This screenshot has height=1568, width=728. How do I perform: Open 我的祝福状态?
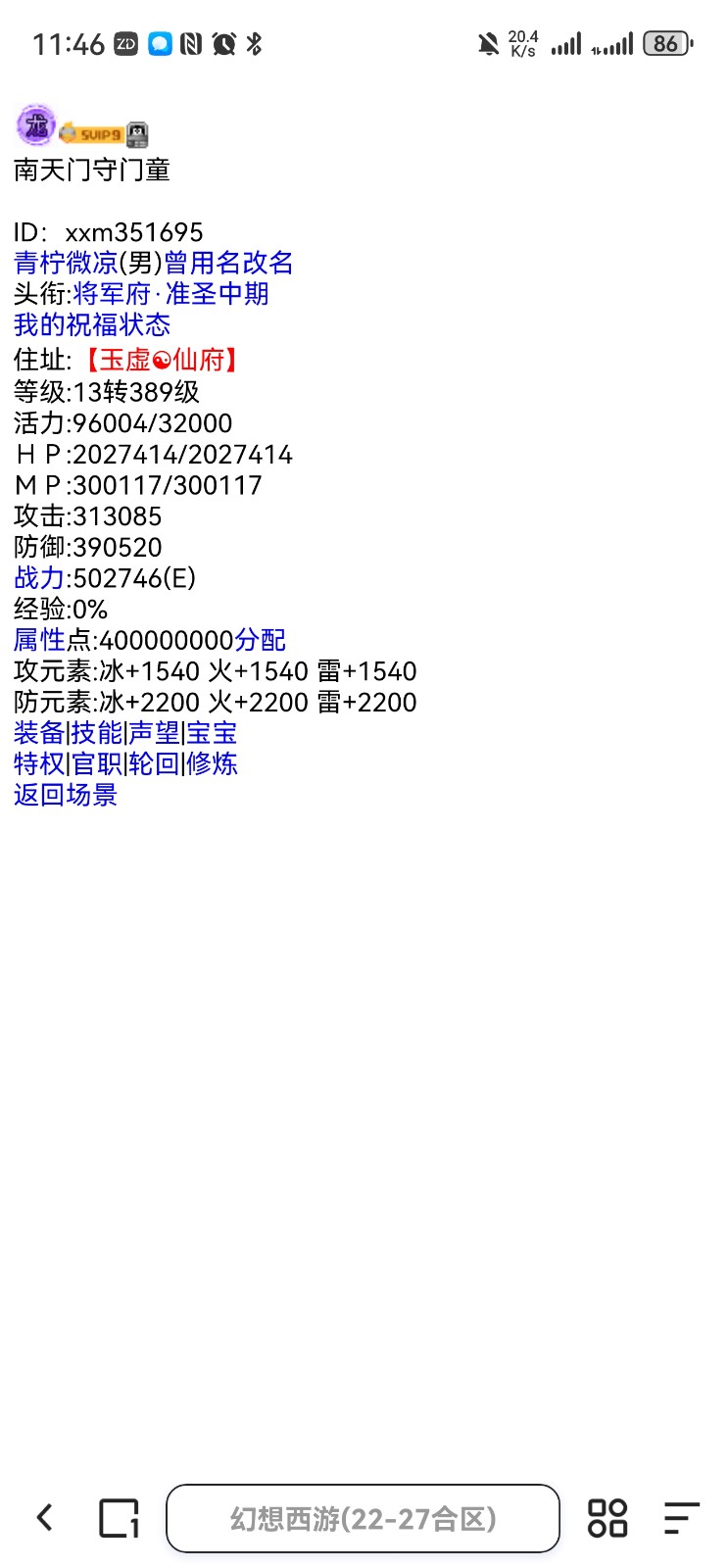coord(92,325)
